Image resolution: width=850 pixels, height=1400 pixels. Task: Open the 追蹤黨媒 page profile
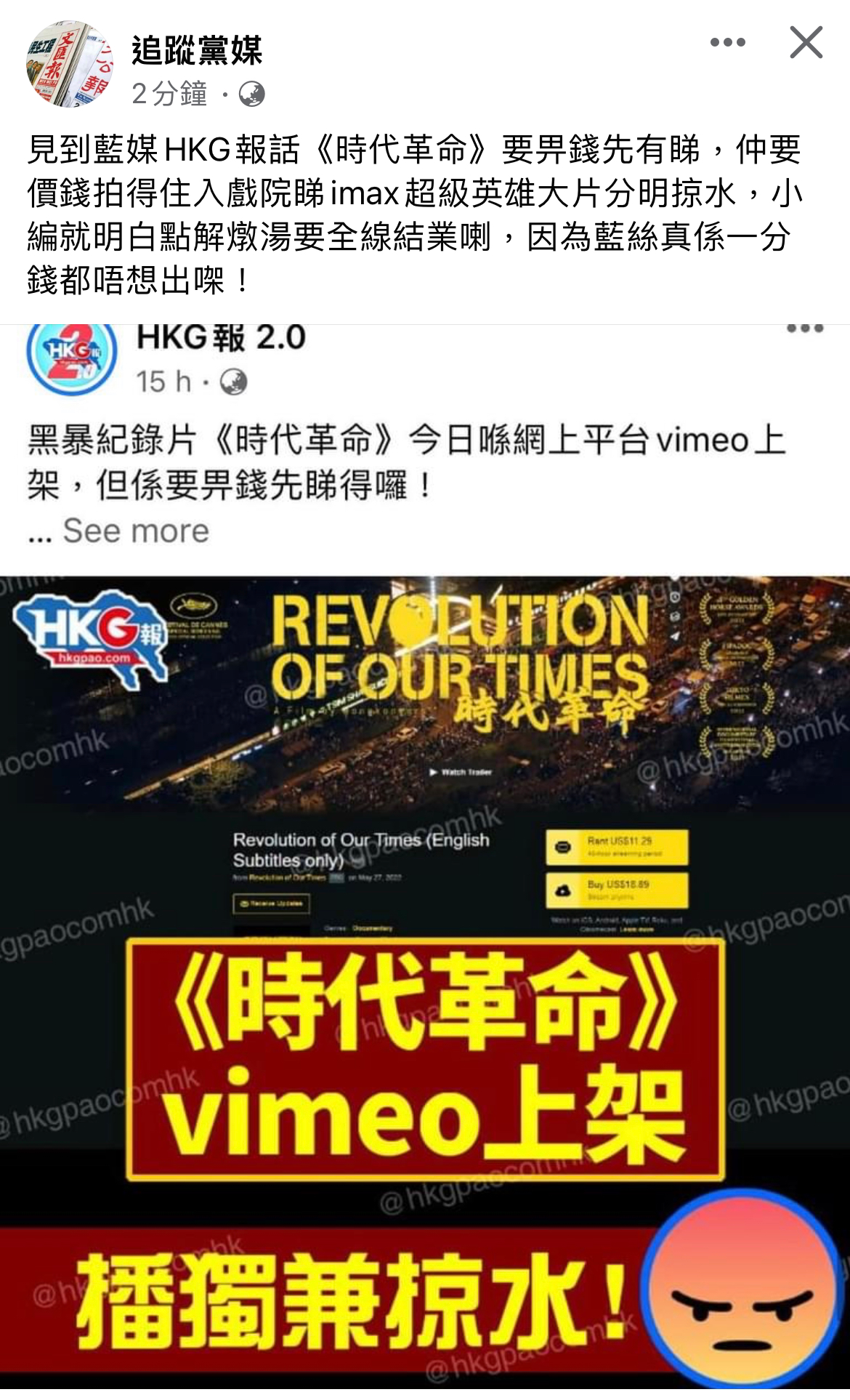tap(197, 50)
